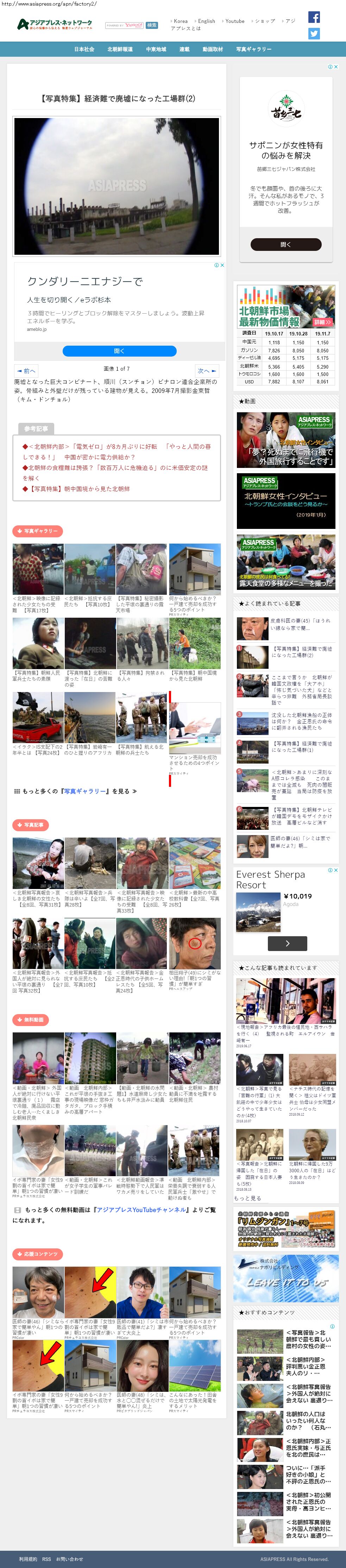Go to next image with 次へ

point(207,371)
